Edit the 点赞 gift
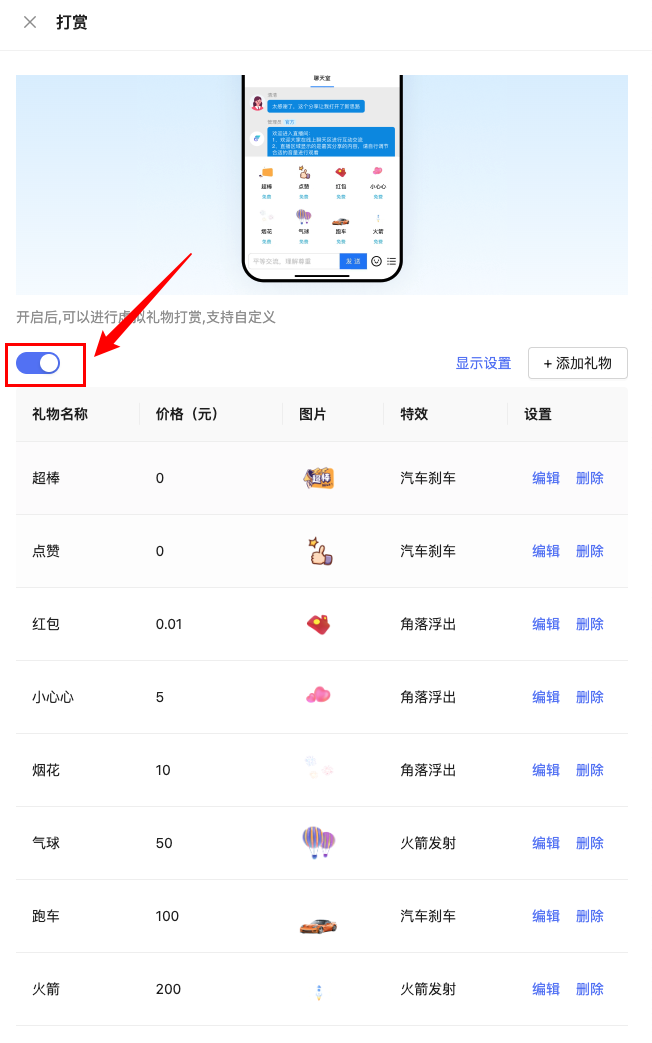This screenshot has height=1043, width=652. pyautogui.click(x=546, y=551)
